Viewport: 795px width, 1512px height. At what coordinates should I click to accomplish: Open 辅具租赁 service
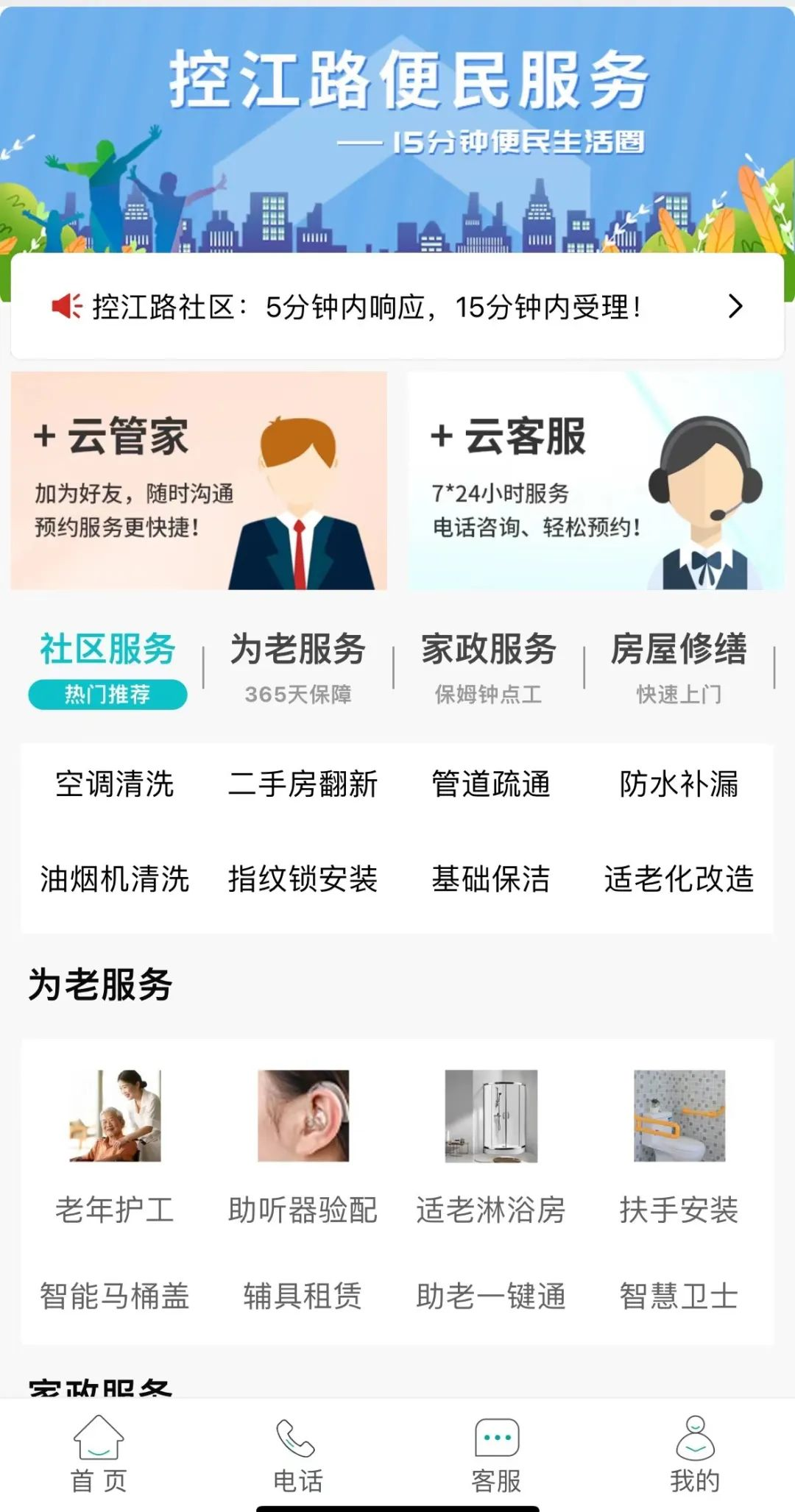click(x=303, y=1296)
